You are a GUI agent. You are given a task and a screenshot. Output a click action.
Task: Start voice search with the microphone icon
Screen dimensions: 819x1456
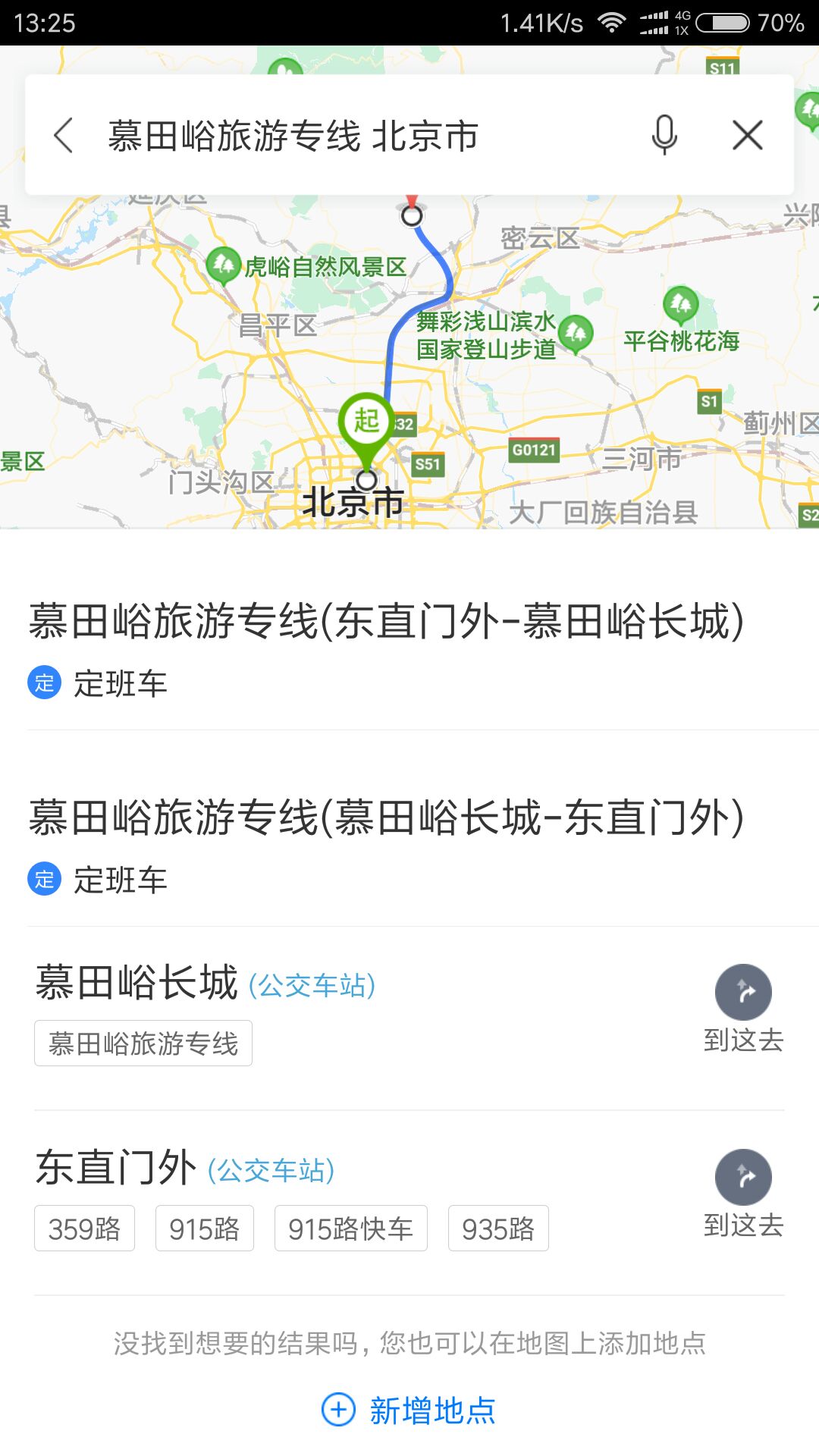pyautogui.click(x=664, y=136)
